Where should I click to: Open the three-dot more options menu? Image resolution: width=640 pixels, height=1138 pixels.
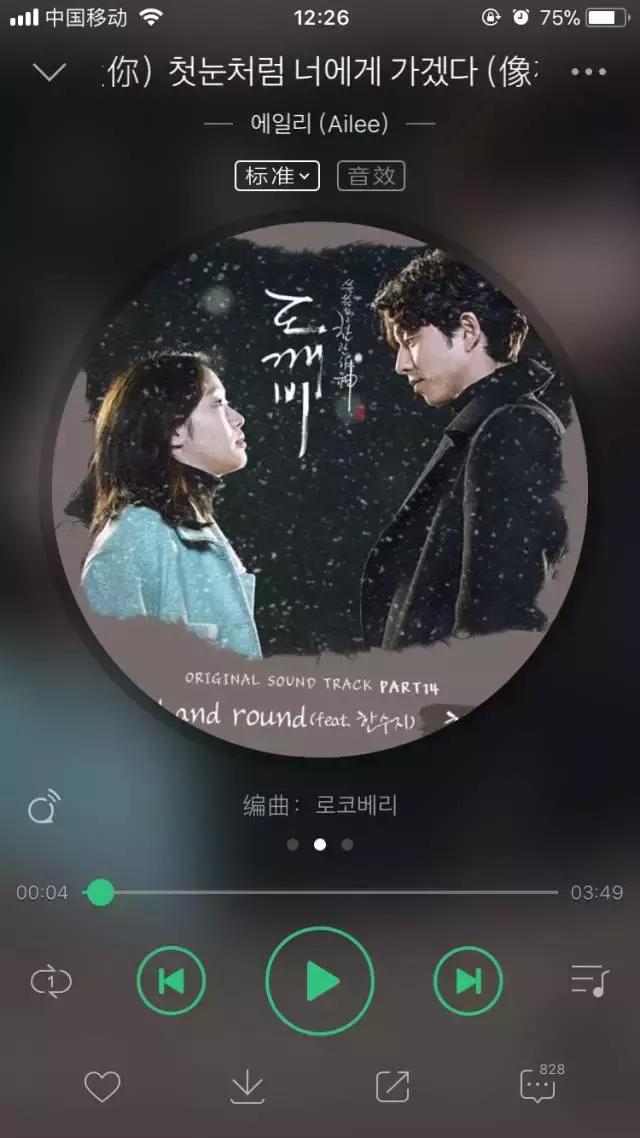[588, 72]
